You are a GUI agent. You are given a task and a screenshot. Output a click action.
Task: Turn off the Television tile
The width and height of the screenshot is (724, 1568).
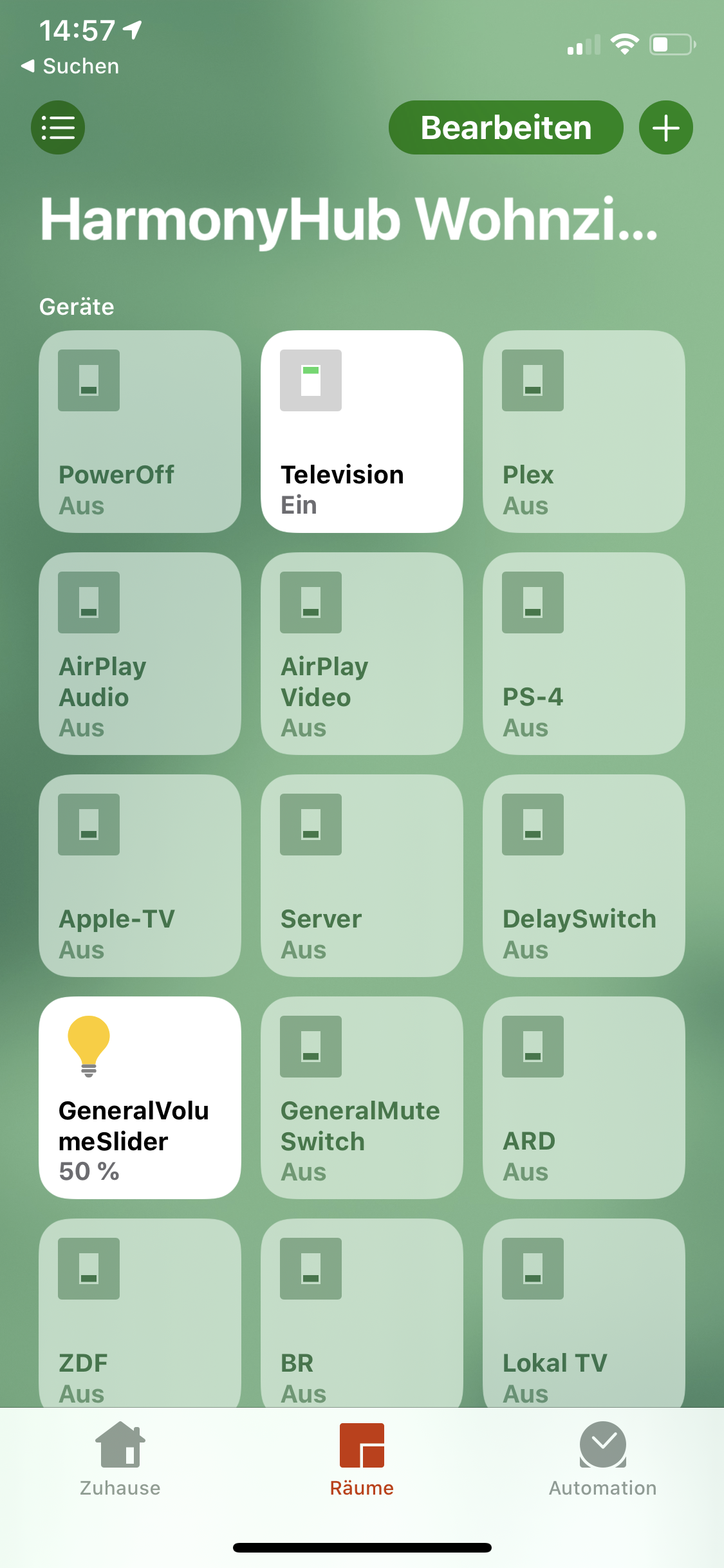(362, 431)
